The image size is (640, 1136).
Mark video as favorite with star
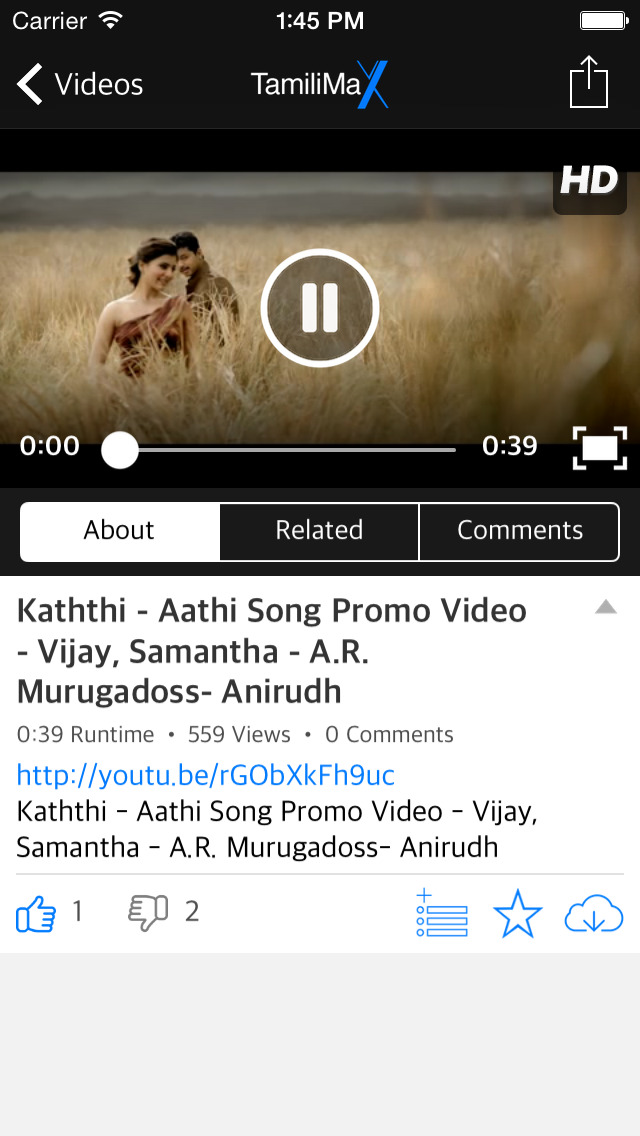pyautogui.click(x=518, y=913)
